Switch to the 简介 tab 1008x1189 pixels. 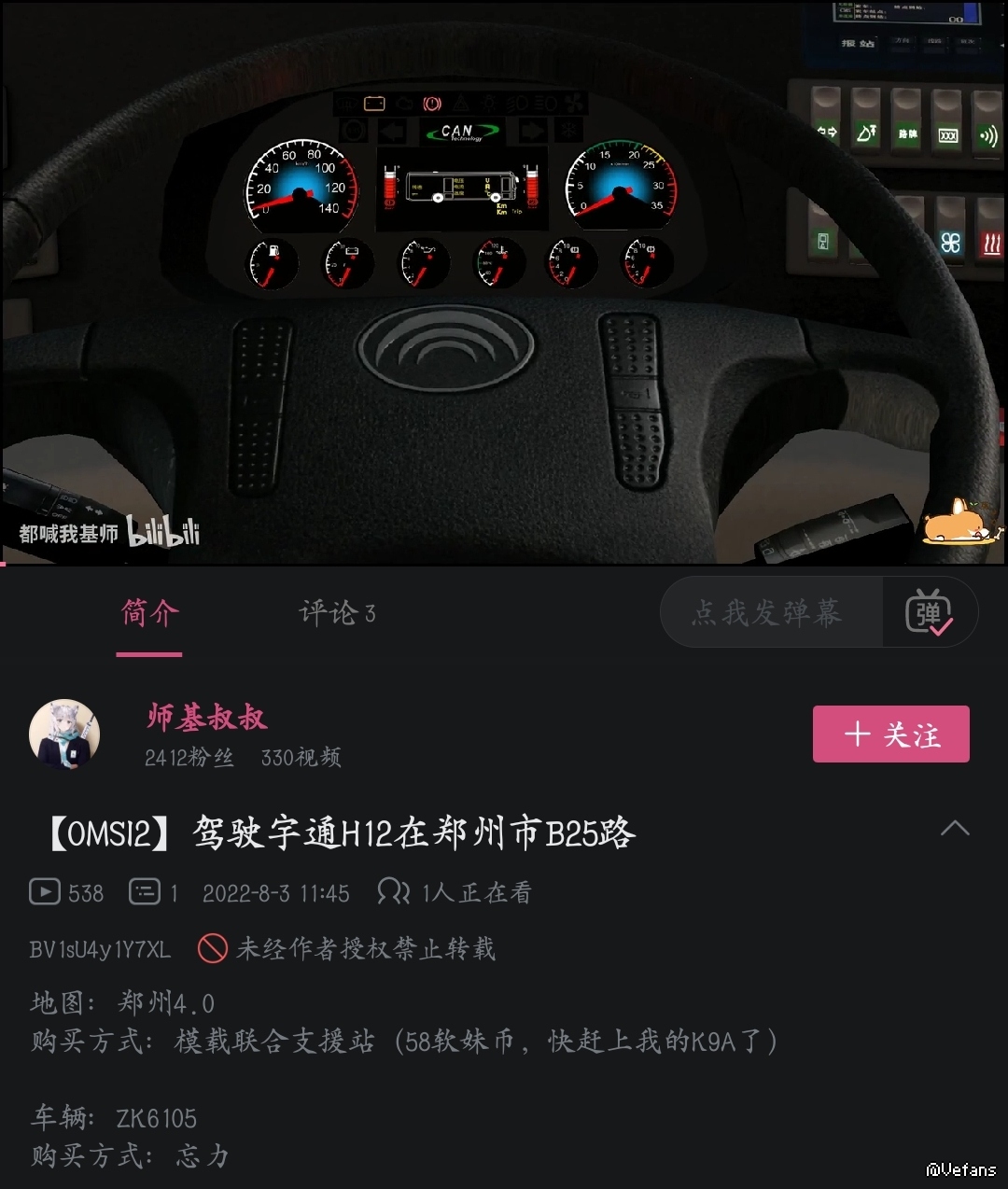coord(149,613)
